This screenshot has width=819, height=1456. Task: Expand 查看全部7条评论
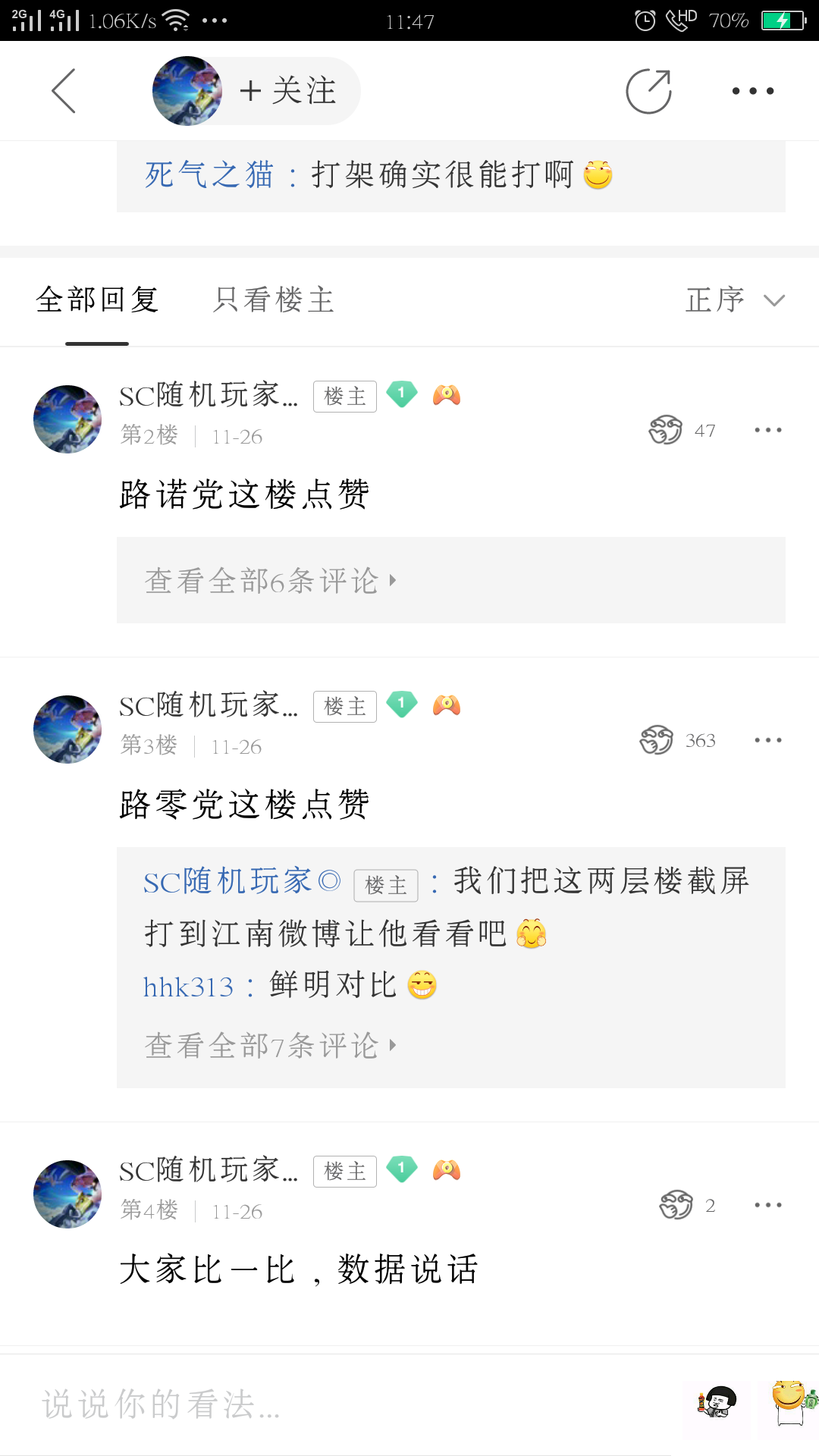coord(270,1046)
